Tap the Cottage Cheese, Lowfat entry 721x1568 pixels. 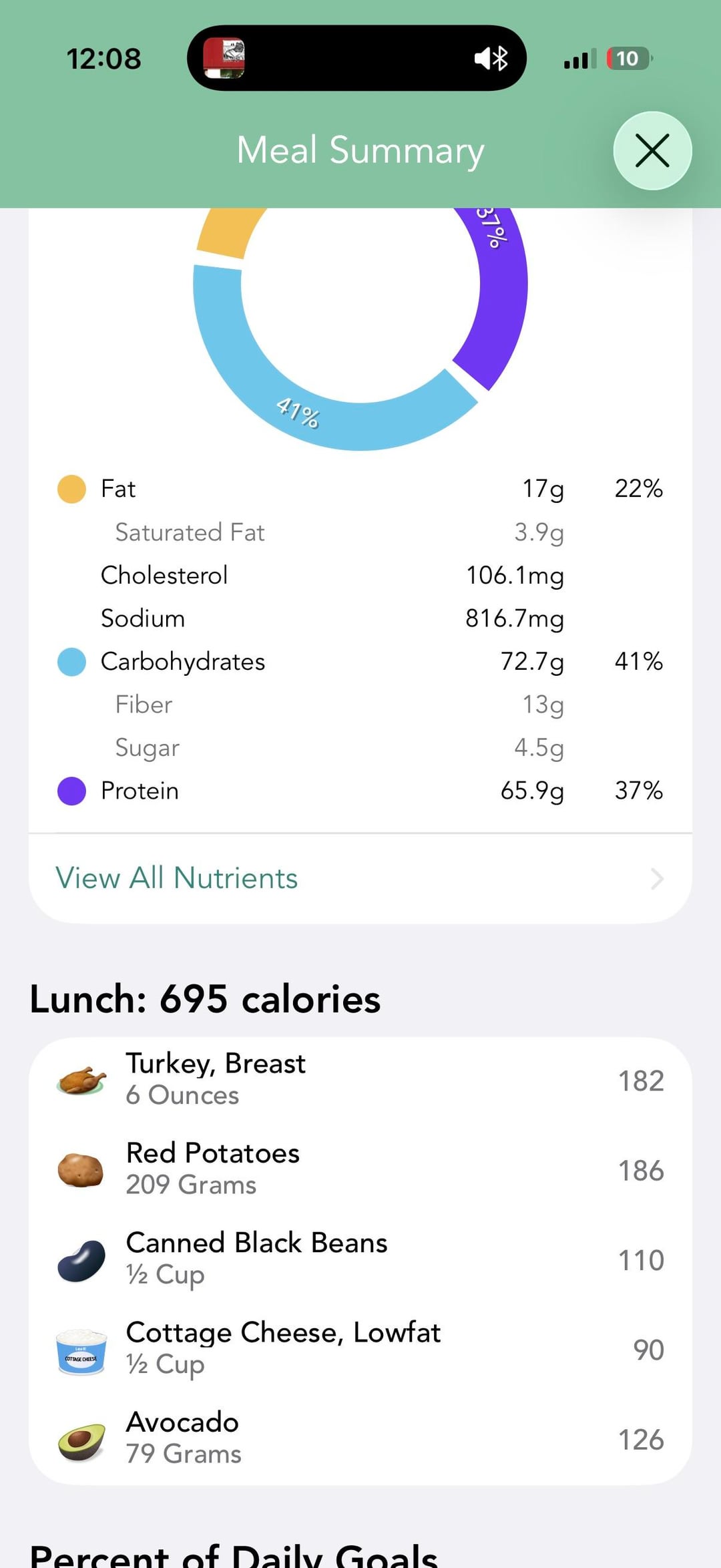(x=360, y=1348)
